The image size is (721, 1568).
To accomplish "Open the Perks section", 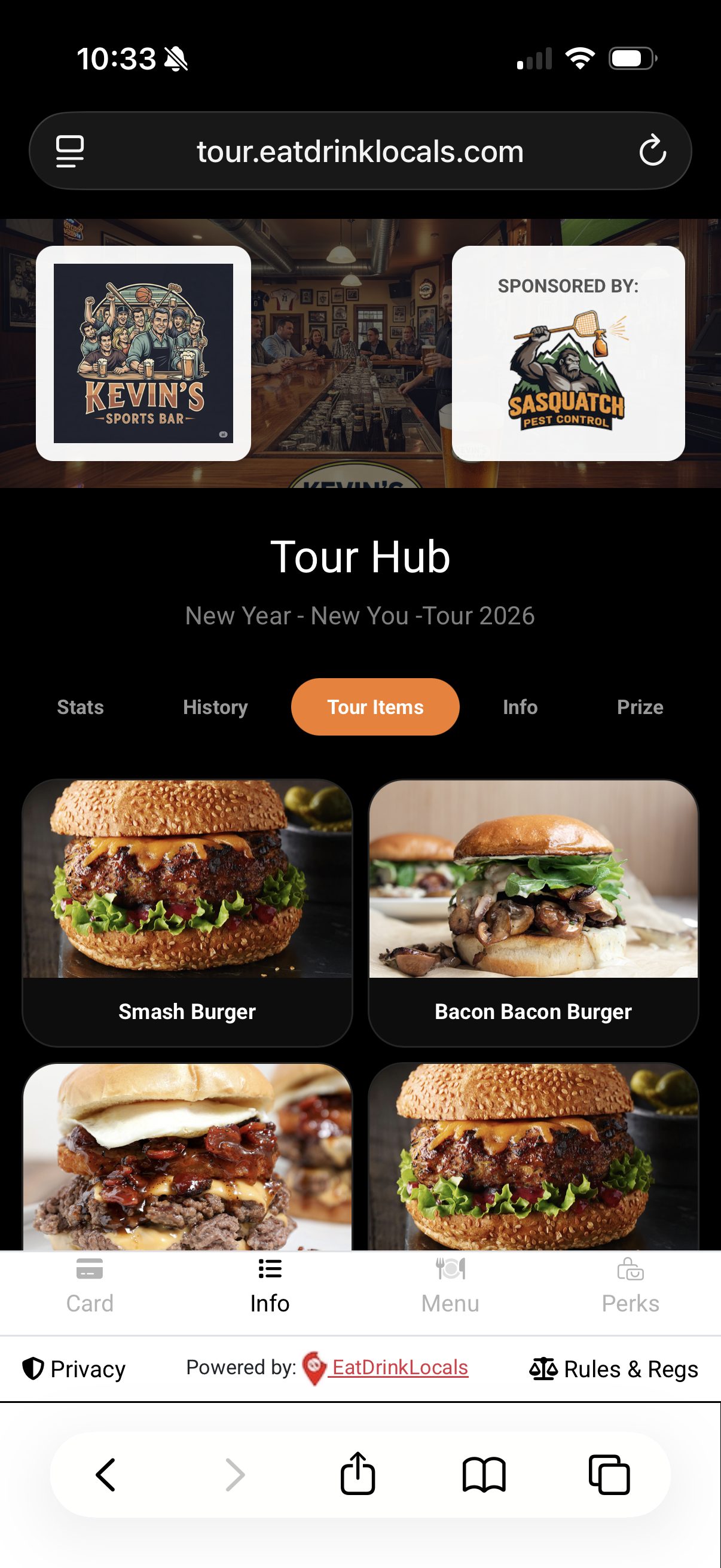I will point(630,1286).
